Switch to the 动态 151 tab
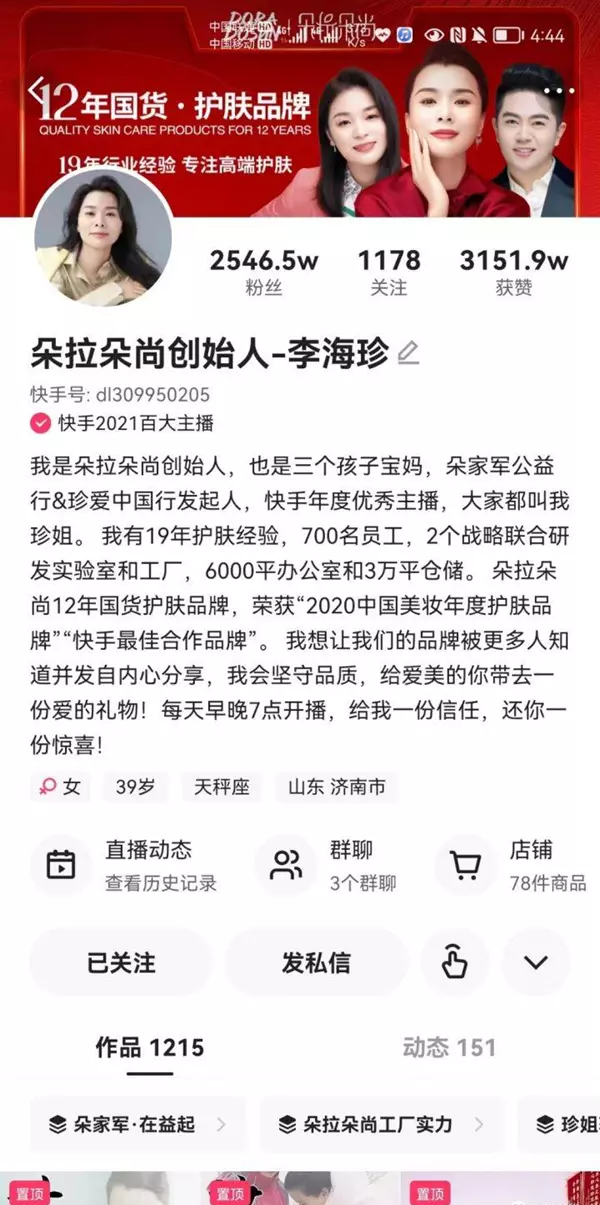The height and width of the screenshot is (1205, 600). click(449, 1048)
